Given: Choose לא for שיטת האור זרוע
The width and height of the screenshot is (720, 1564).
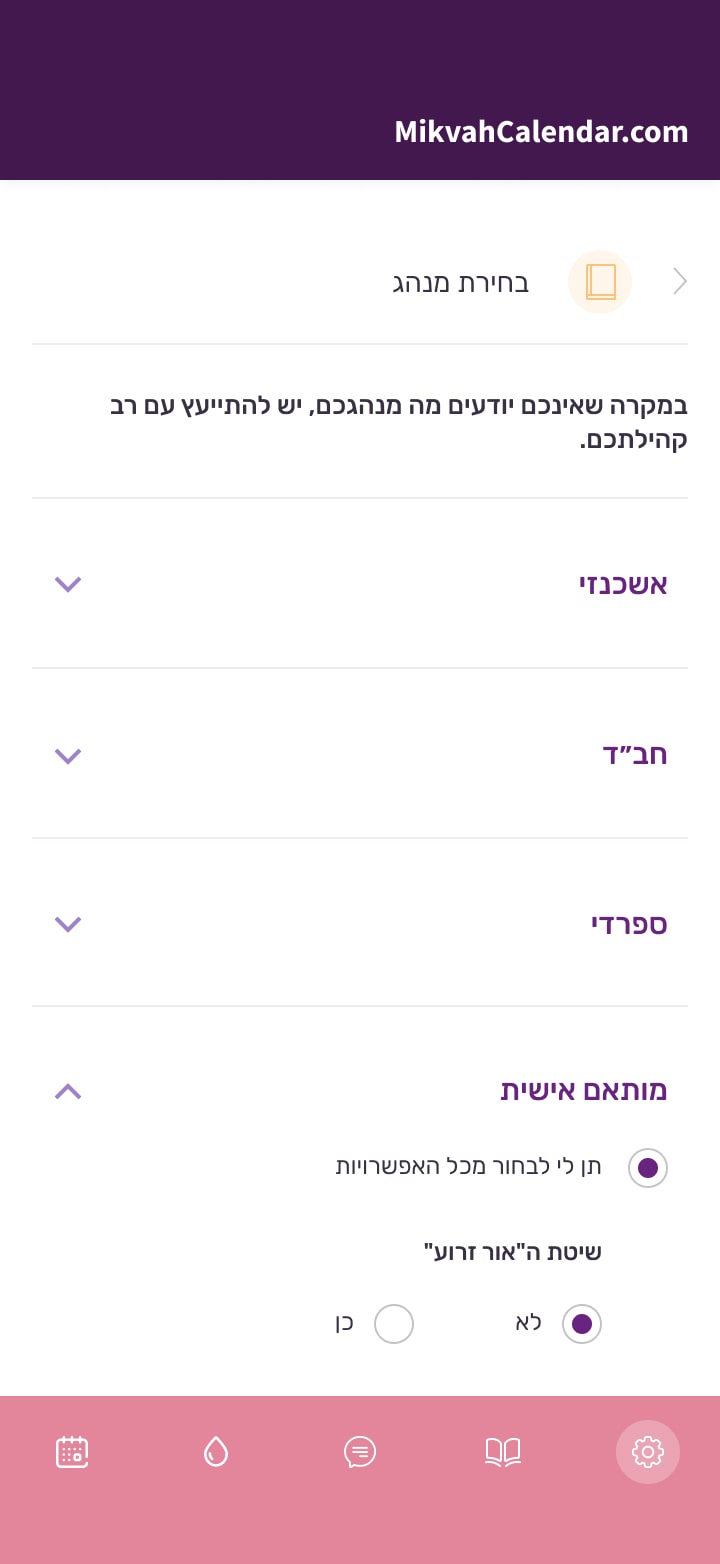Looking at the screenshot, I should tap(582, 1324).
